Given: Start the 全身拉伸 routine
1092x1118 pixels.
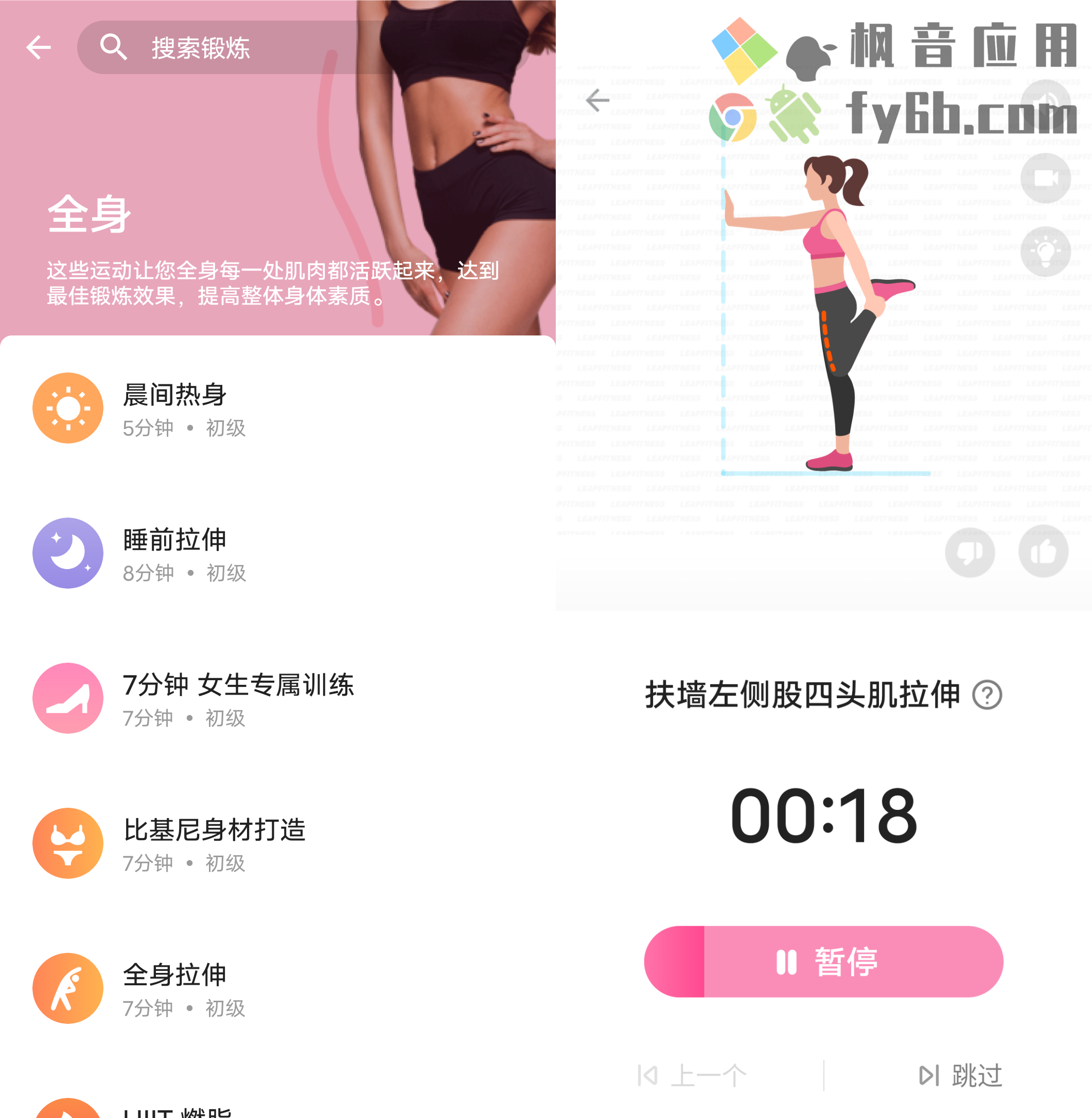Looking at the screenshot, I should (175, 988).
